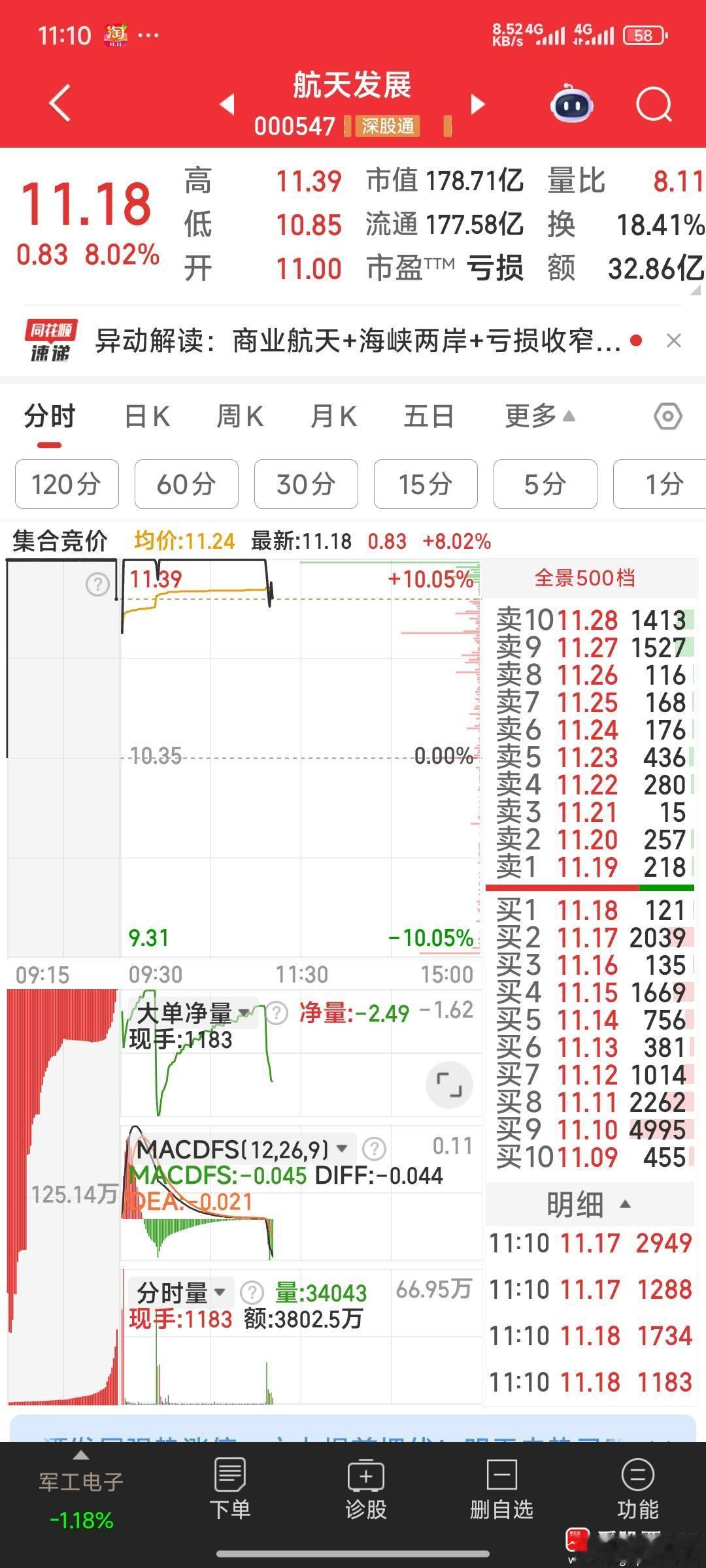
Task: Switch to the 月K chart tab
Action: pos(333,416)
